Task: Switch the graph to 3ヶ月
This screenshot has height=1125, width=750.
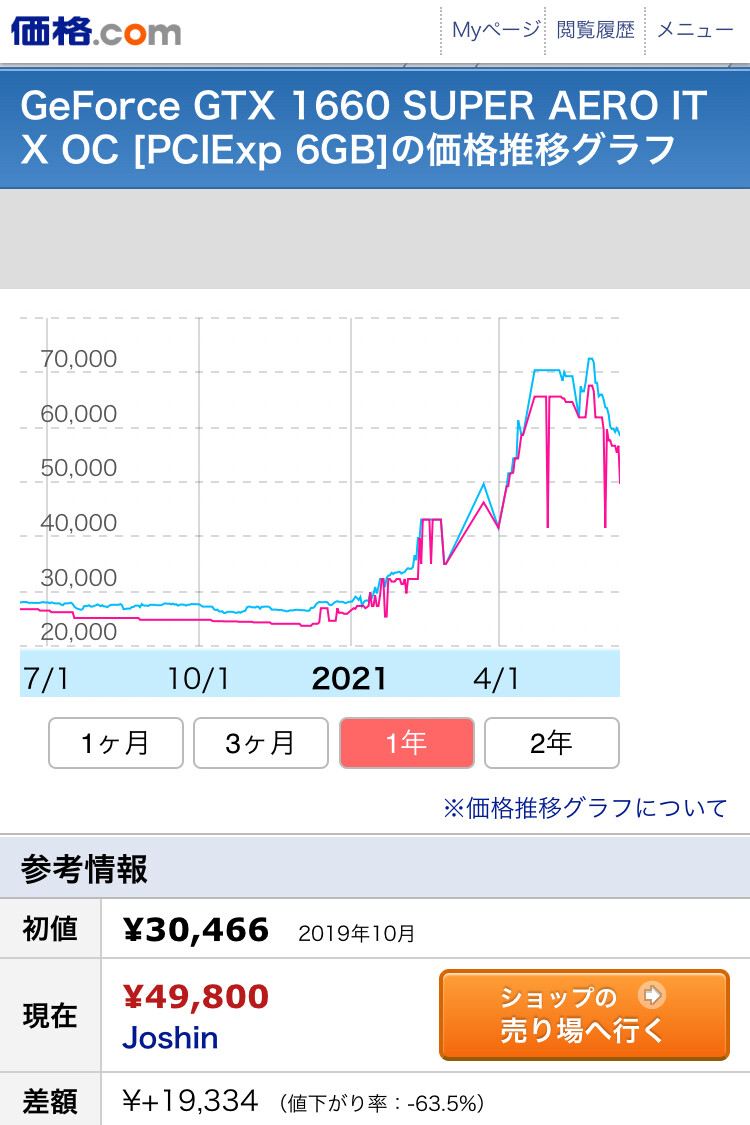Action: click(261, 743)
